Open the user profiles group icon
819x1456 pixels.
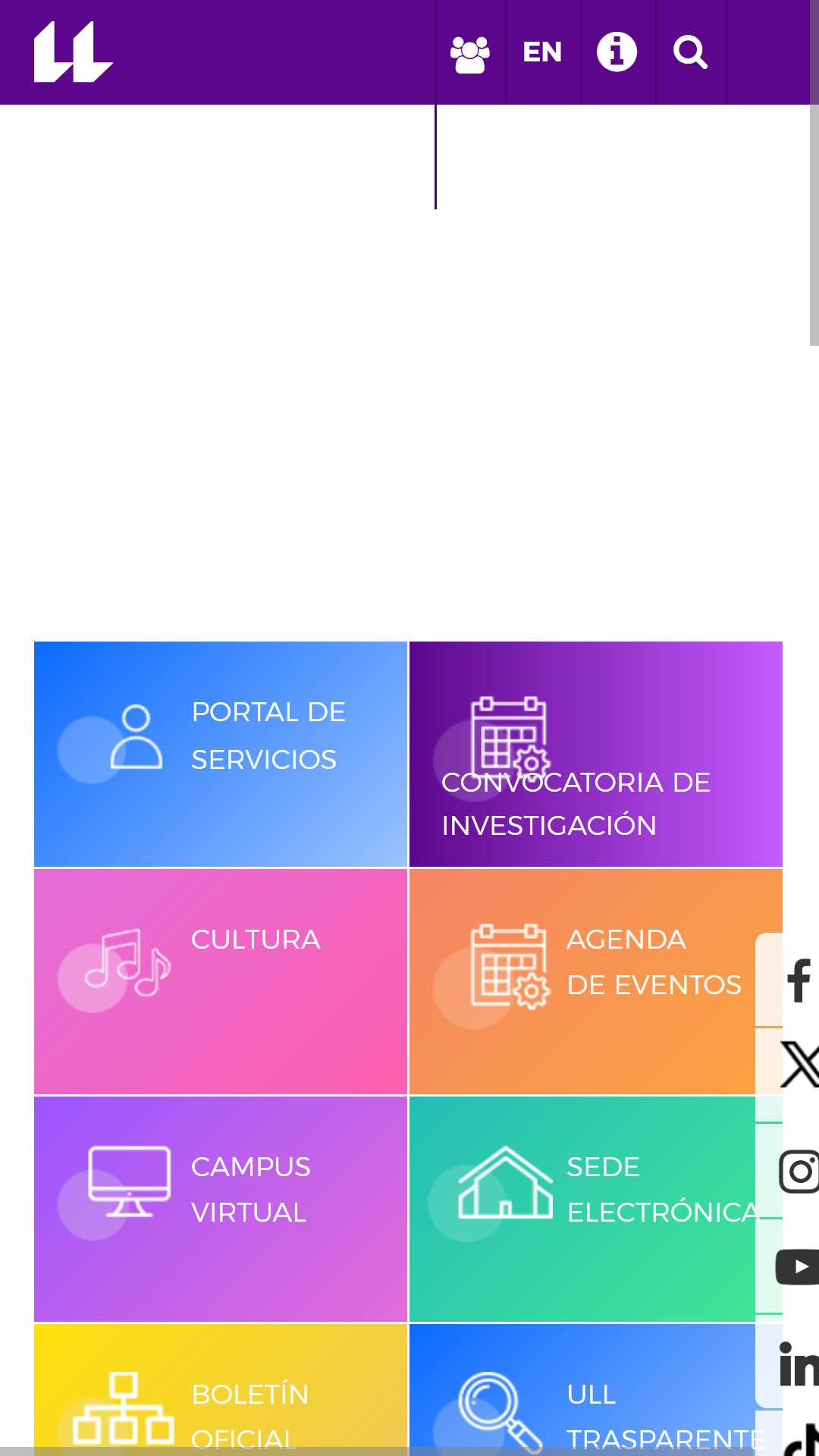point(470,53)
